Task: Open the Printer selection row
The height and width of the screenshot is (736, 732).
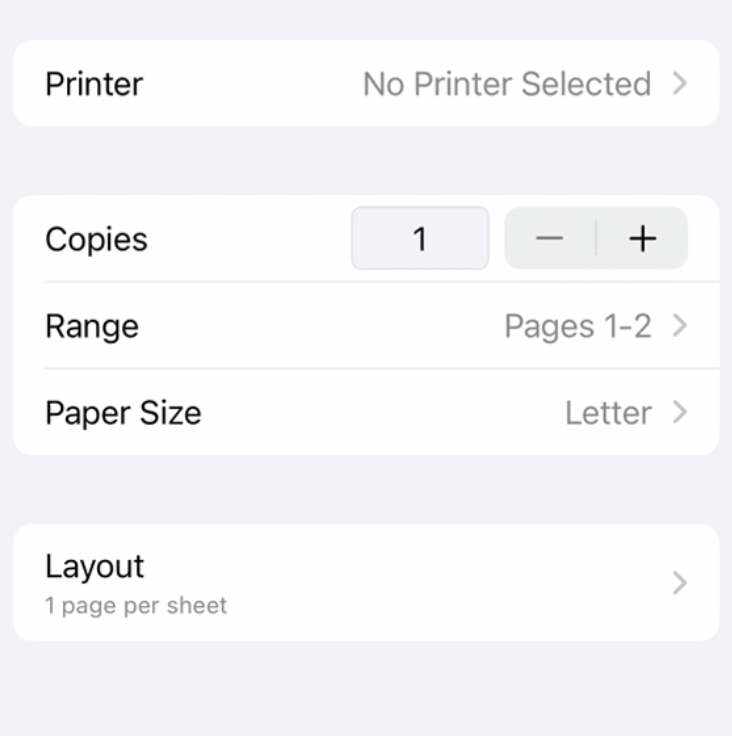Action: 366,84
